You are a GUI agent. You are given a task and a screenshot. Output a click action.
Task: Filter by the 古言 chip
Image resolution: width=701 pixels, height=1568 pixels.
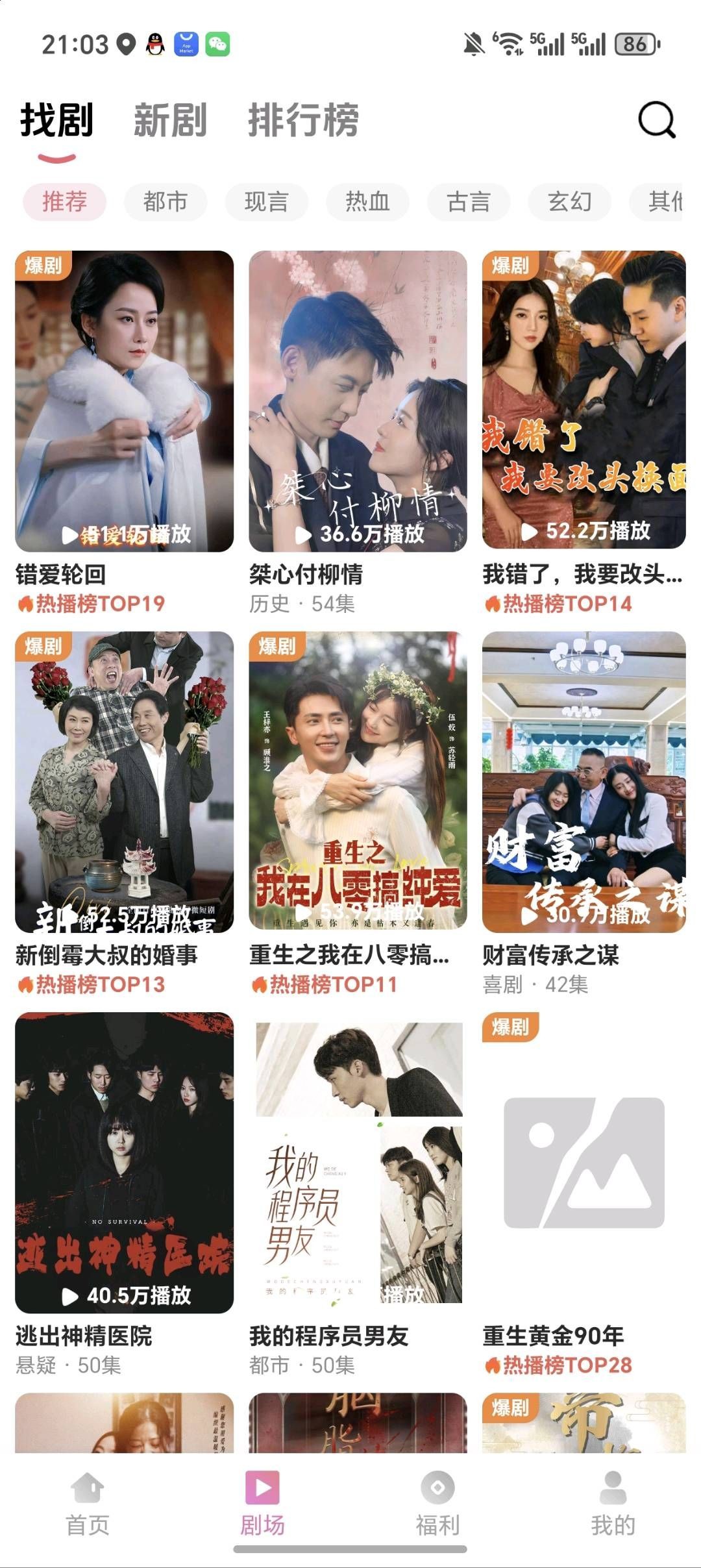point(468,202)
